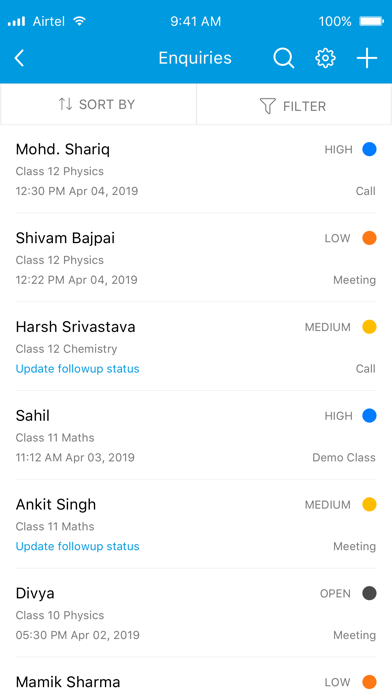
Task: Update followup status for Ankit Singh
Action: pyautogui.click(x=77, y=546)
